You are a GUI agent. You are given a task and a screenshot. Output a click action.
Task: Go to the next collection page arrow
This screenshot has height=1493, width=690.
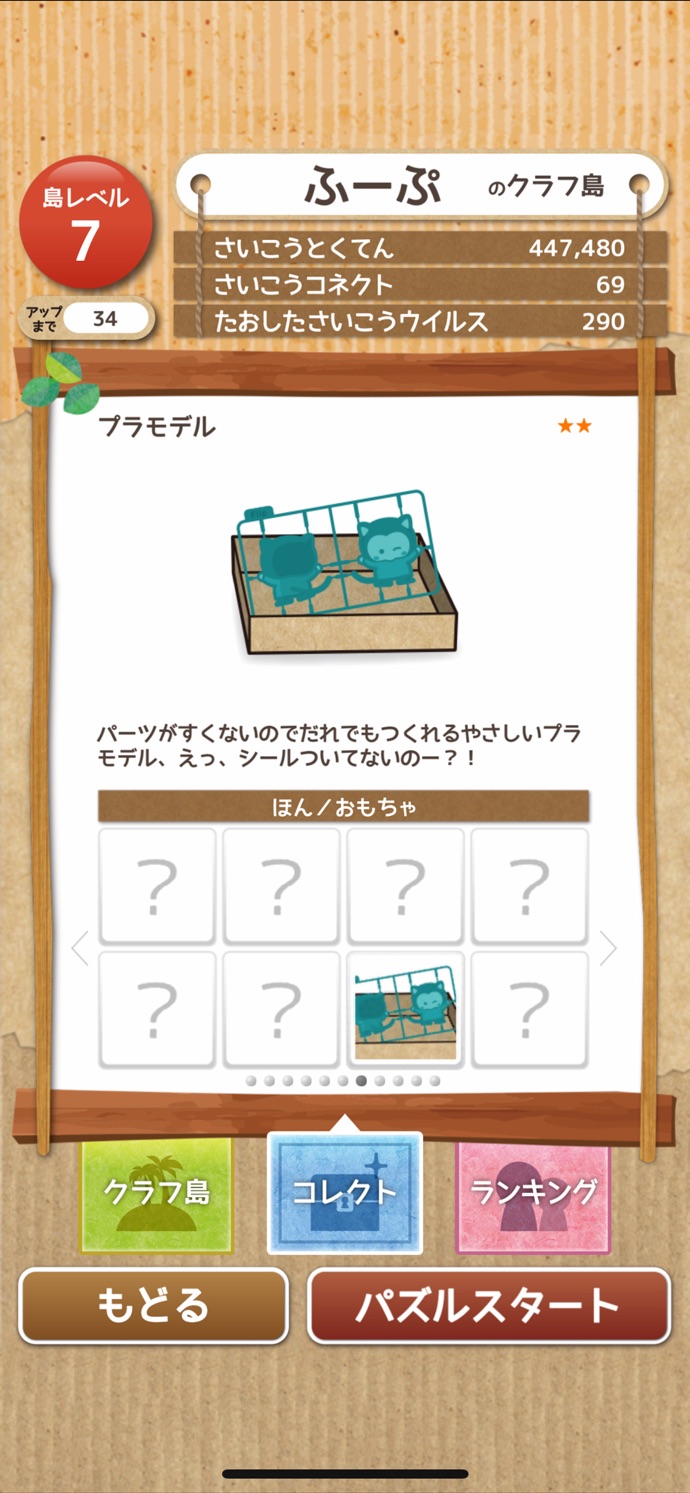[x=608, y=947]
